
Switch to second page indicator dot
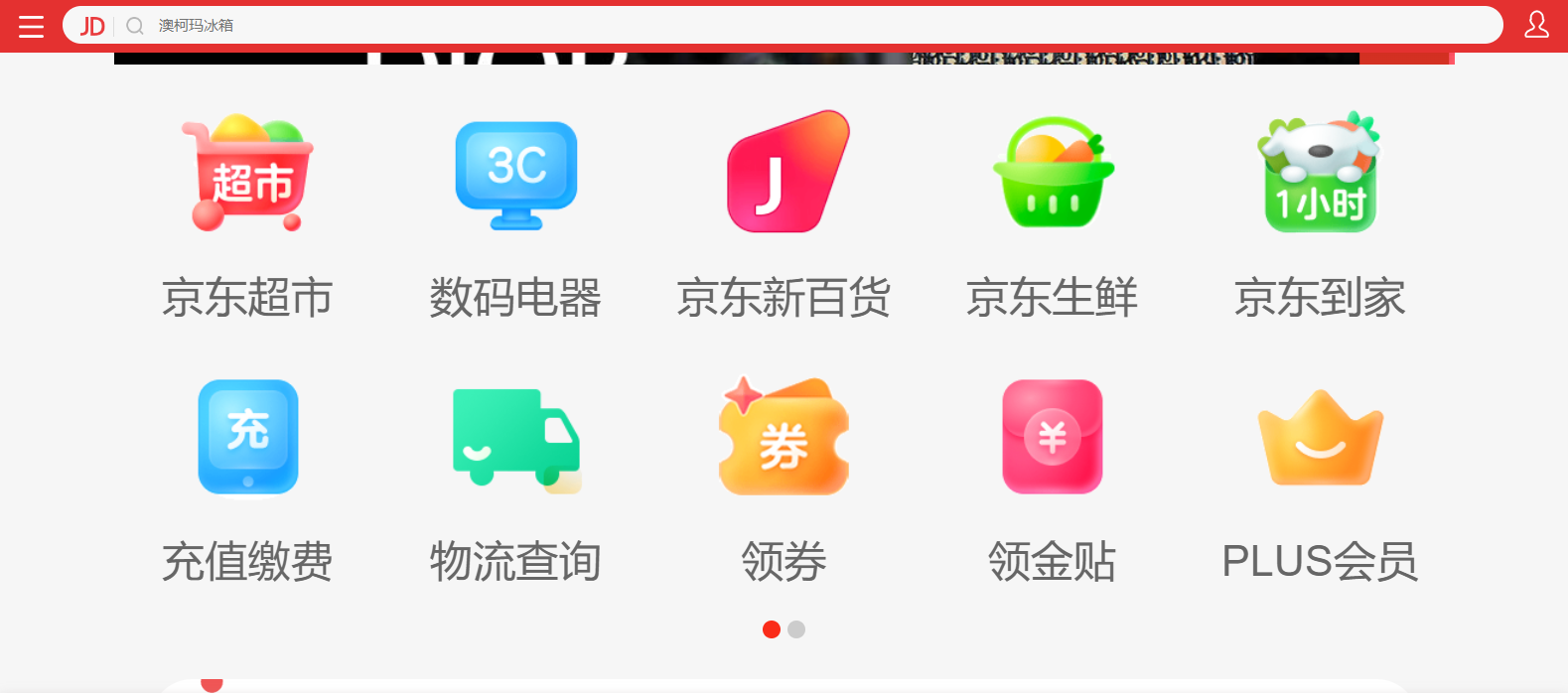tap(796, 629)
